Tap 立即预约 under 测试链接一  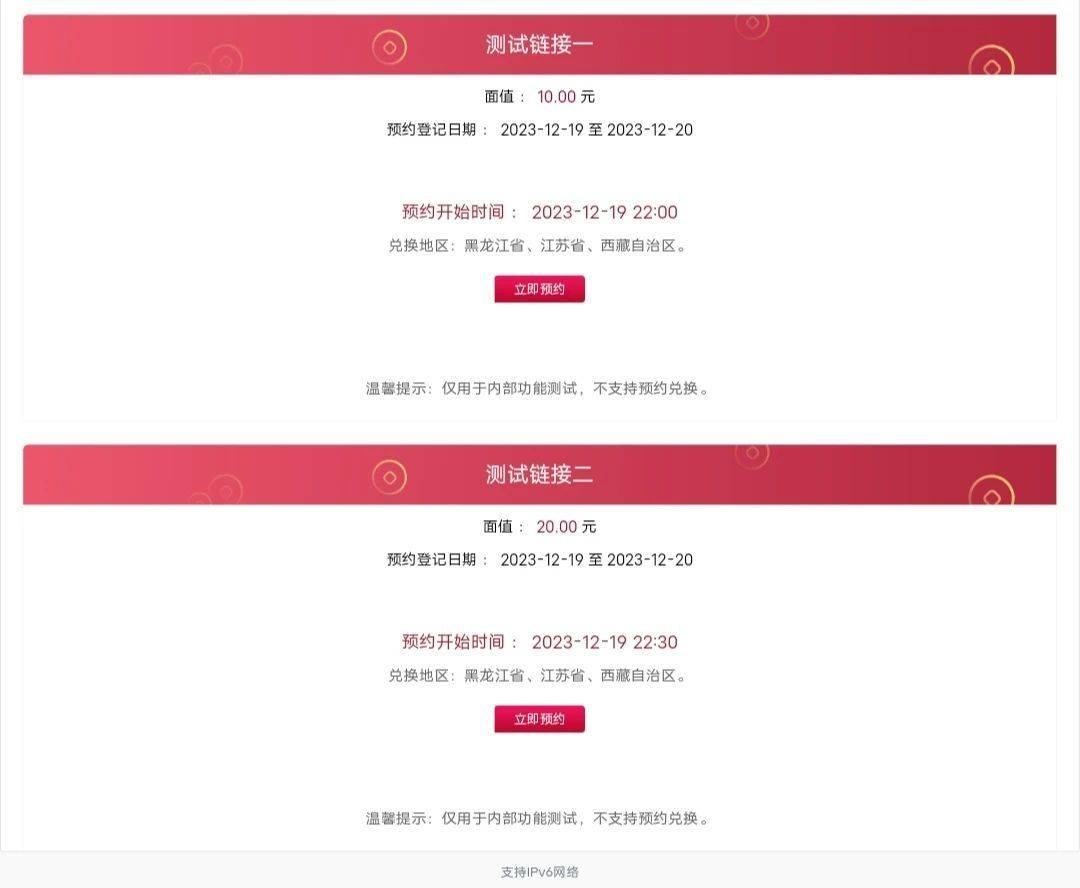pos(539,289)
